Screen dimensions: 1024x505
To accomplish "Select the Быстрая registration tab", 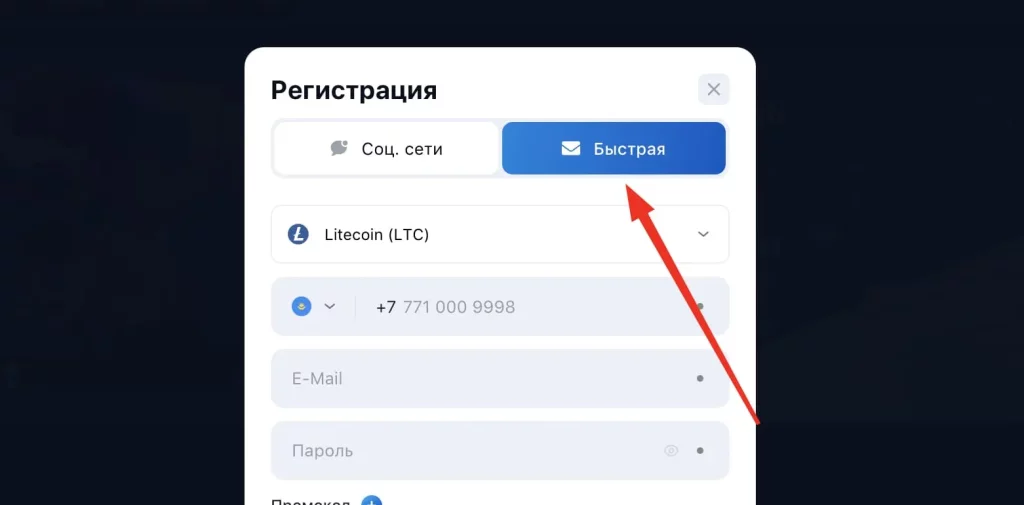I will (613, 149).
